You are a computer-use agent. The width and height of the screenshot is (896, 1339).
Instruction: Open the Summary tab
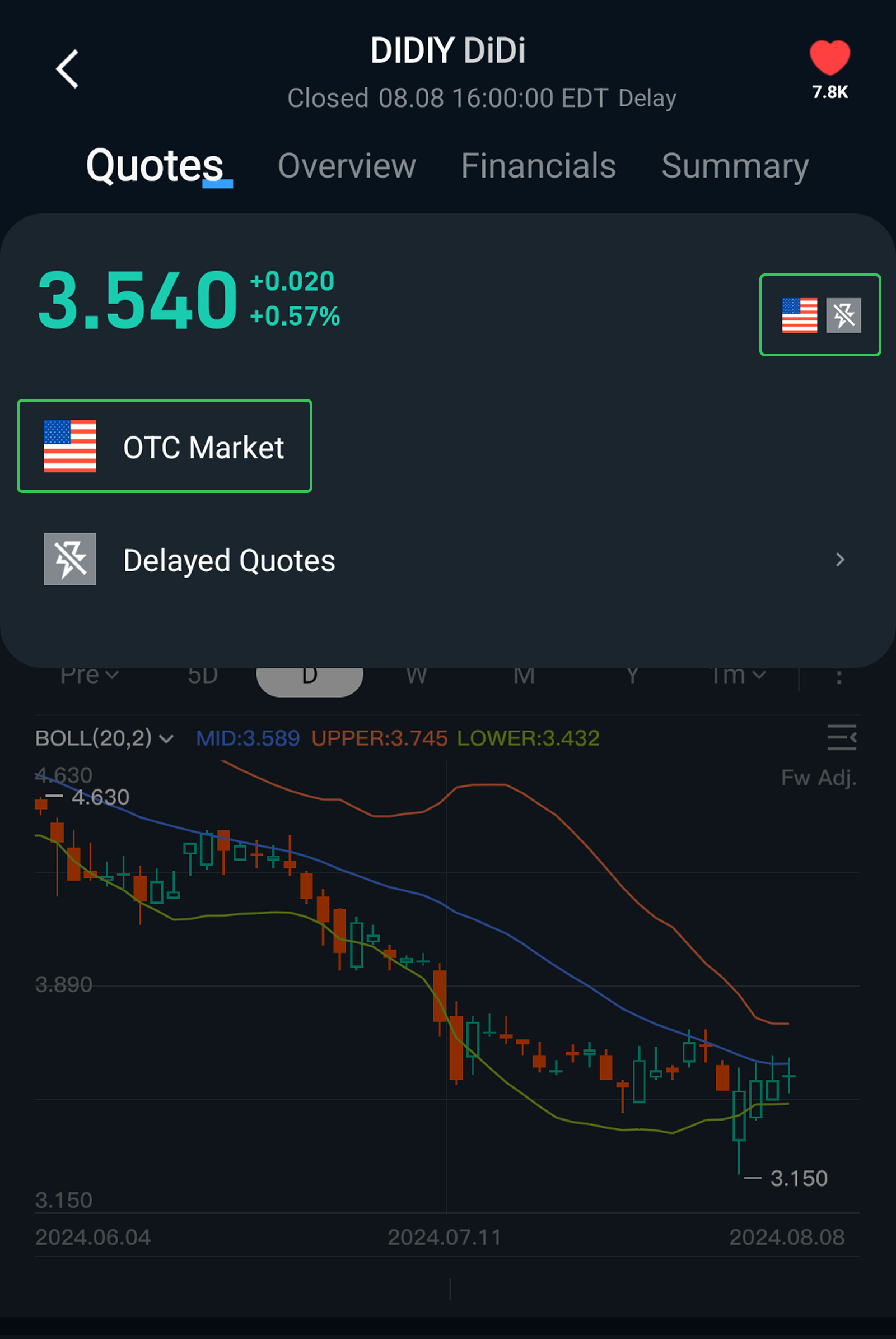[x=734, y=166]
